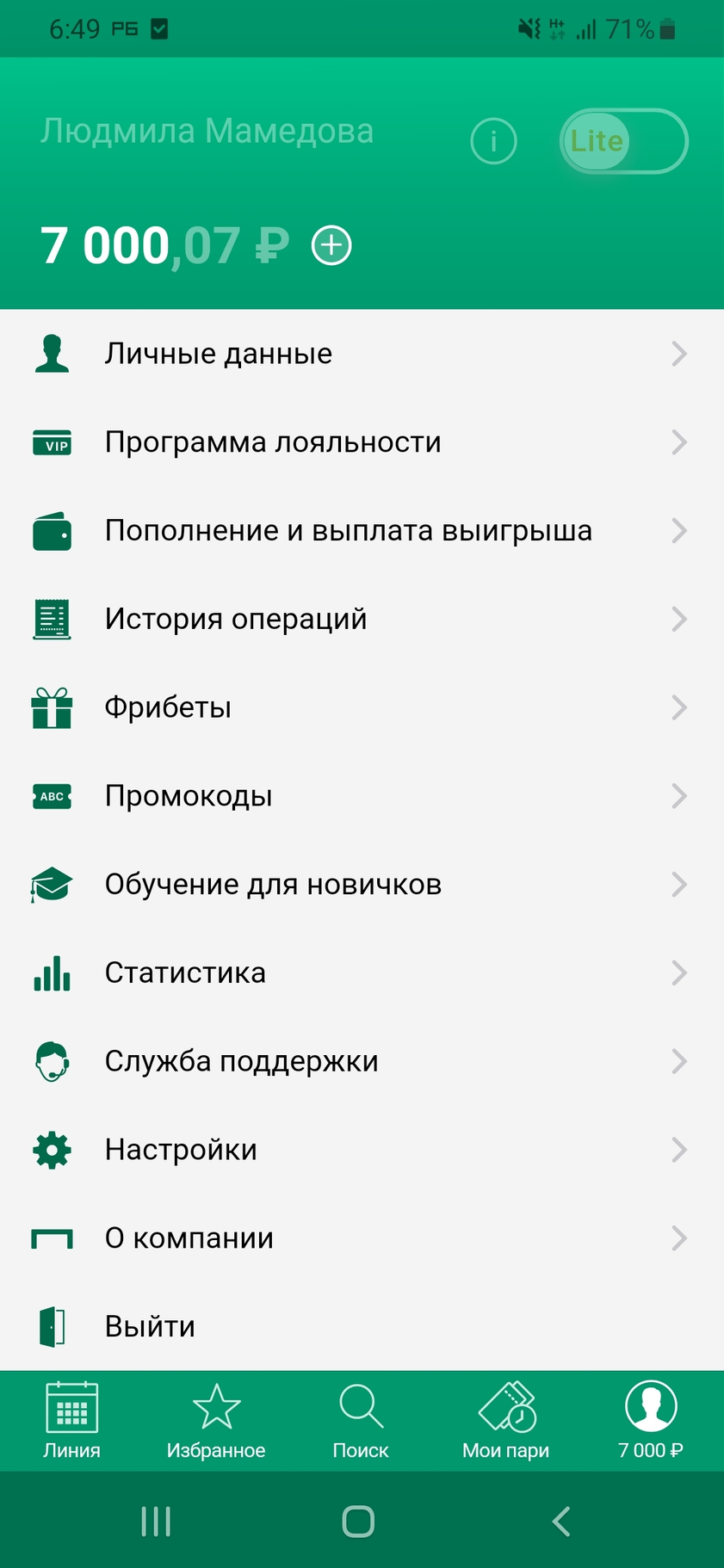Open История операций
This screenshot has height=1568, width=724.
362,619
